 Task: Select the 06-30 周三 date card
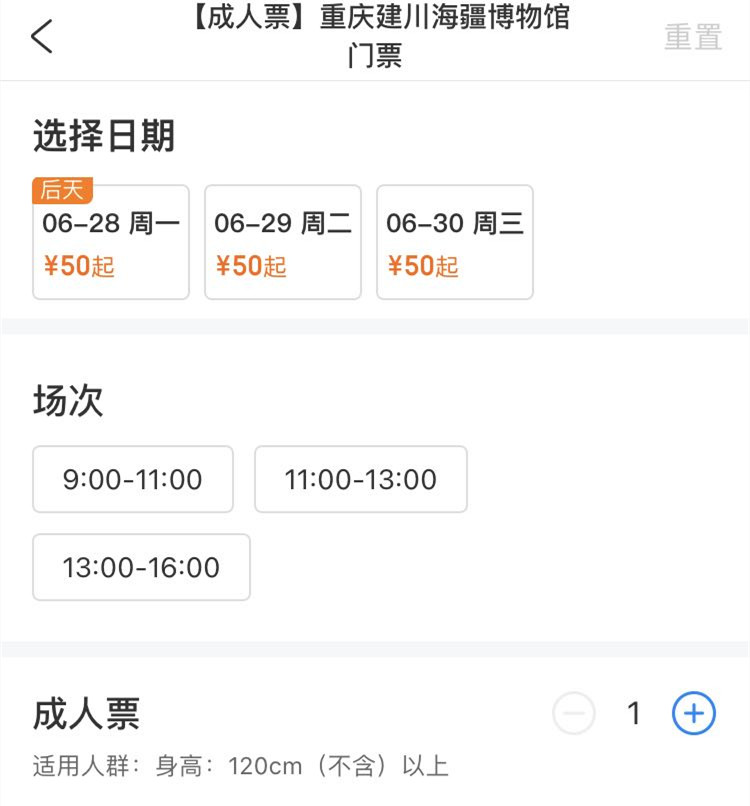[x=455, y=242]
